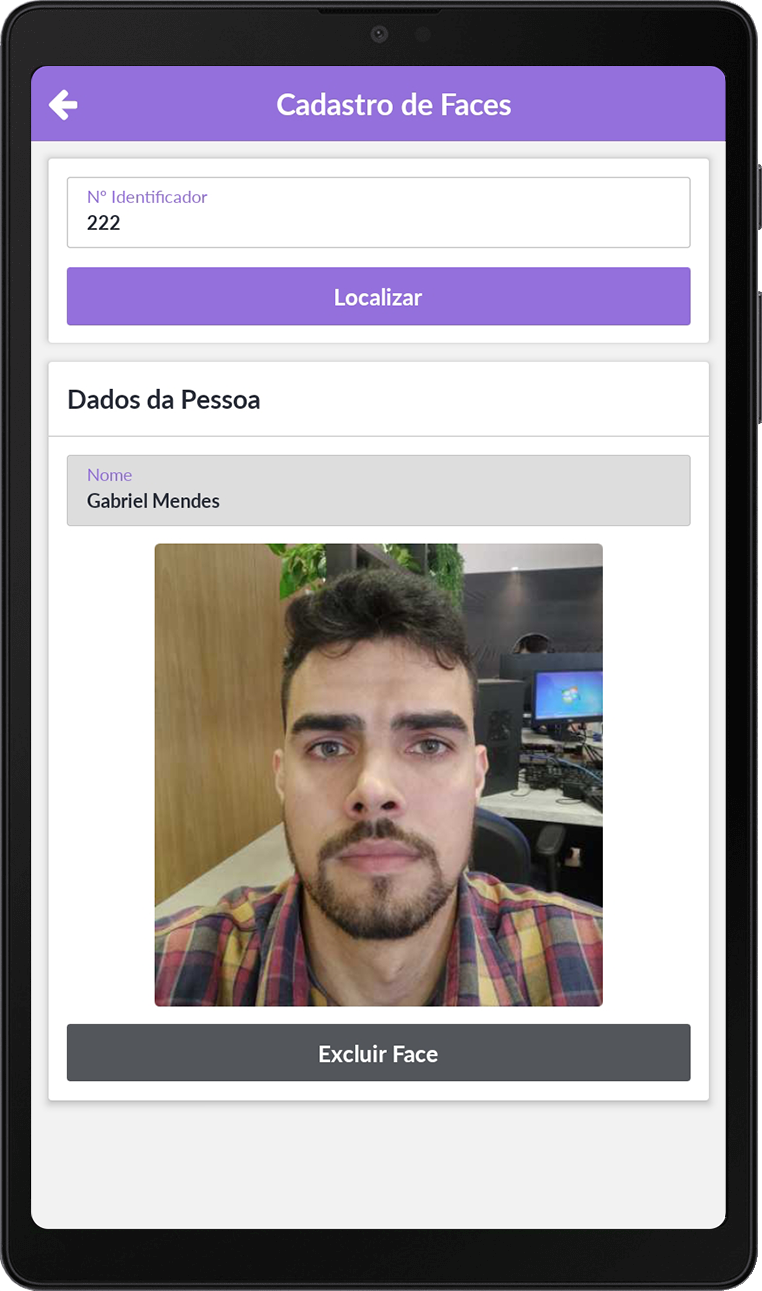Tap the Localizar button

coord(378,297)
